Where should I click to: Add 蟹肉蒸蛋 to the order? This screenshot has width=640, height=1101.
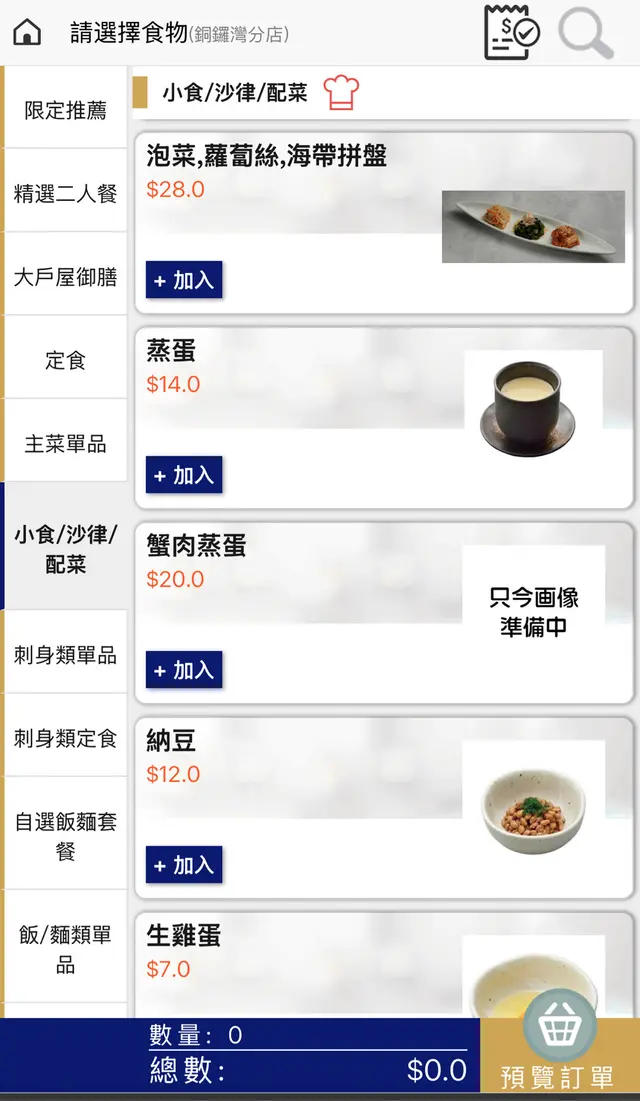coord(184,670)
